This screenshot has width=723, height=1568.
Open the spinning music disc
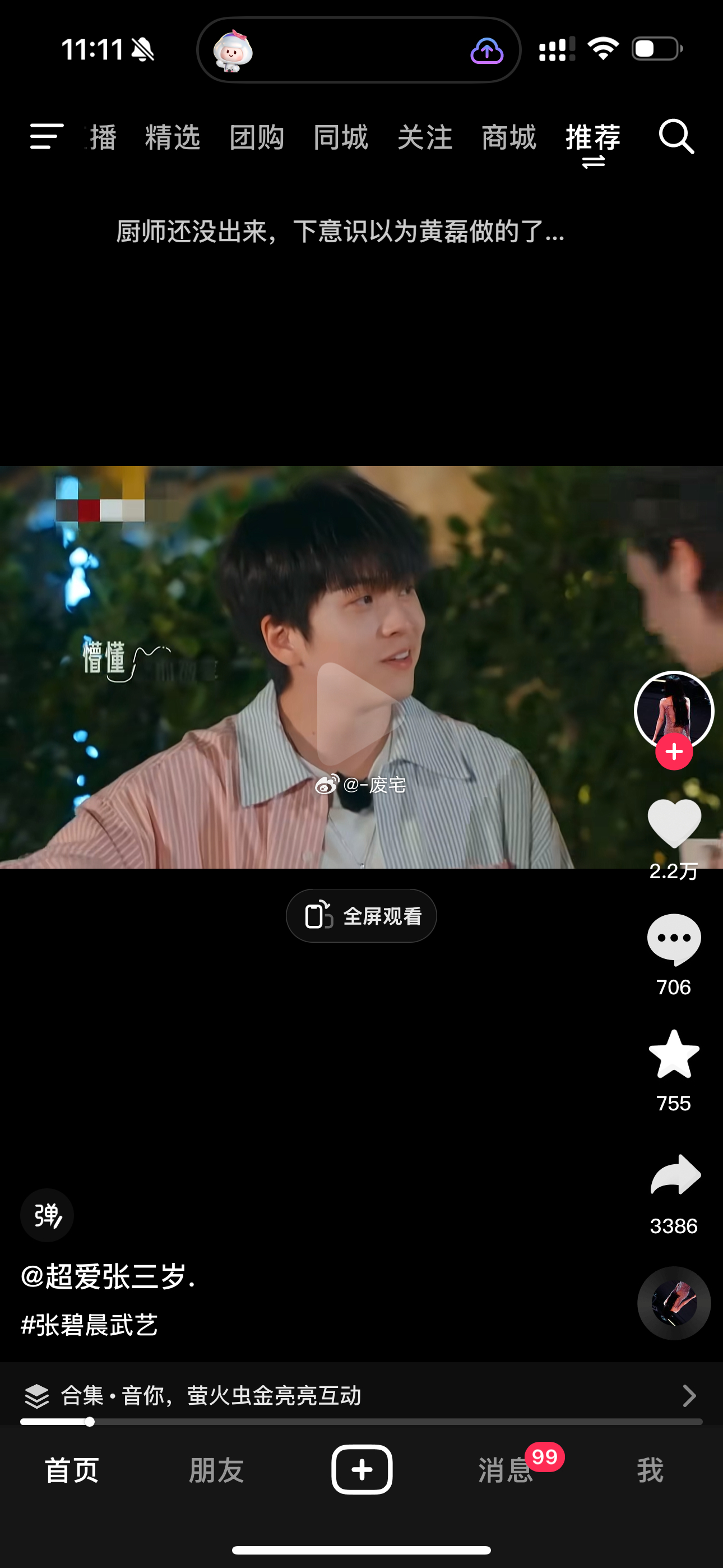pyautogui.click(x=674, y=1303)
